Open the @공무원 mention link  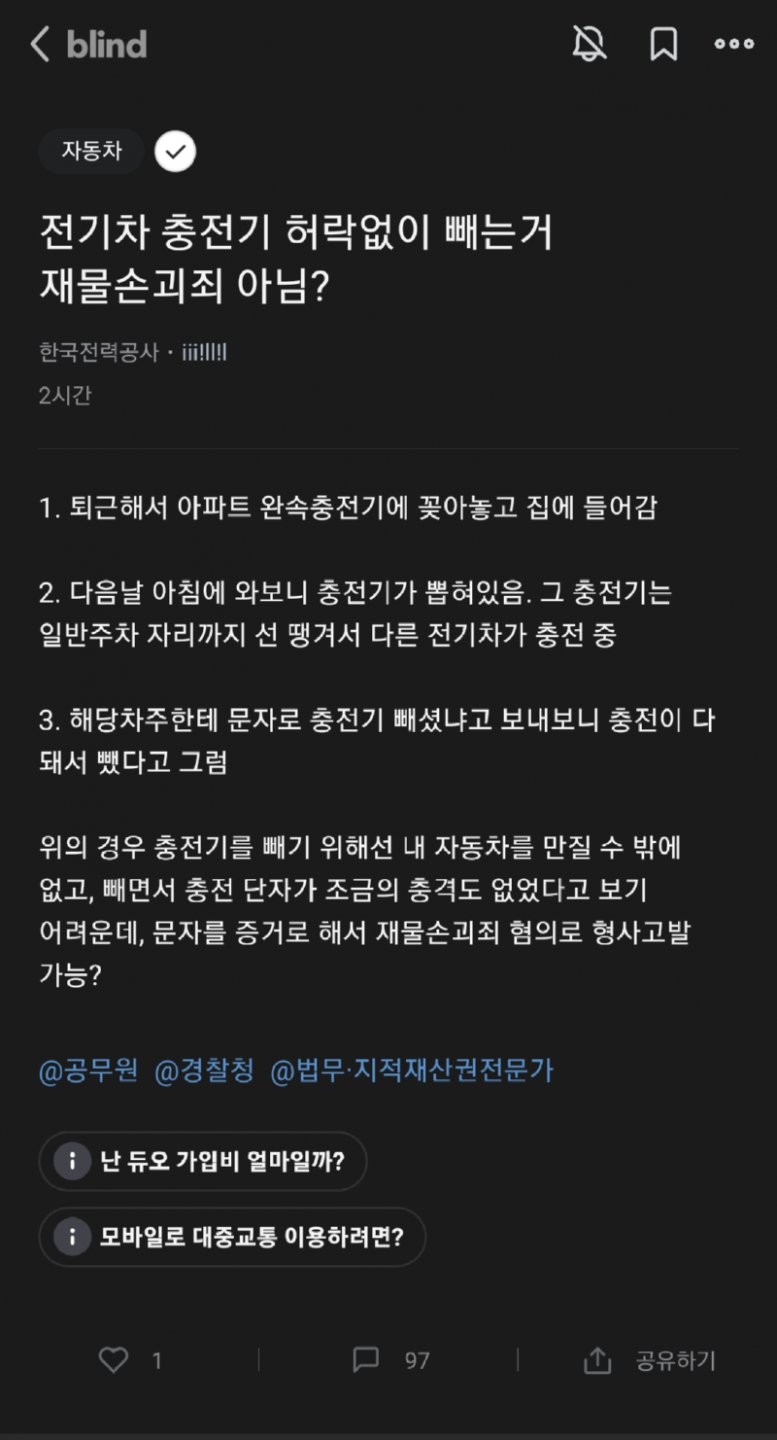[89, 1071]
